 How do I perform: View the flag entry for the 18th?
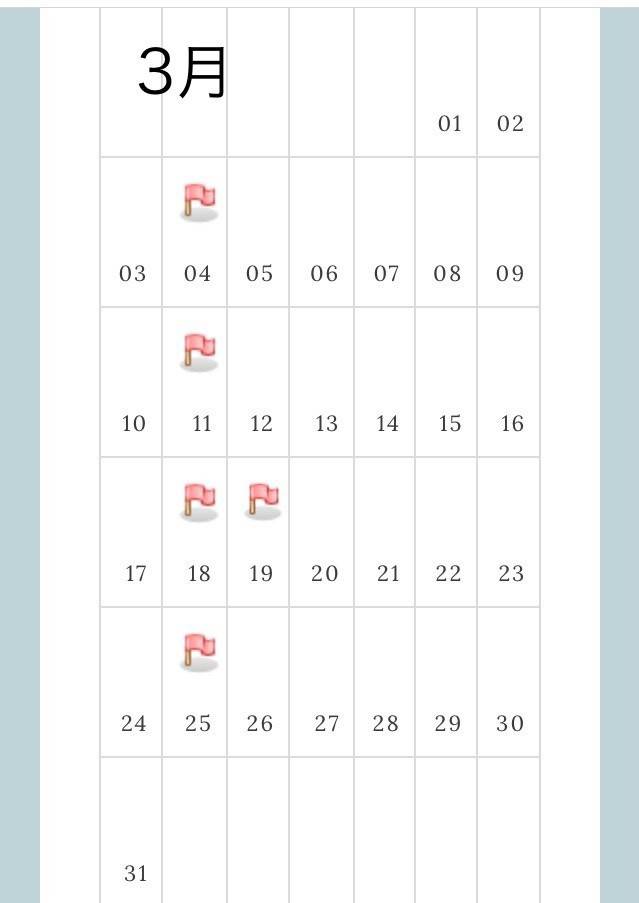[x=199, y=501]
